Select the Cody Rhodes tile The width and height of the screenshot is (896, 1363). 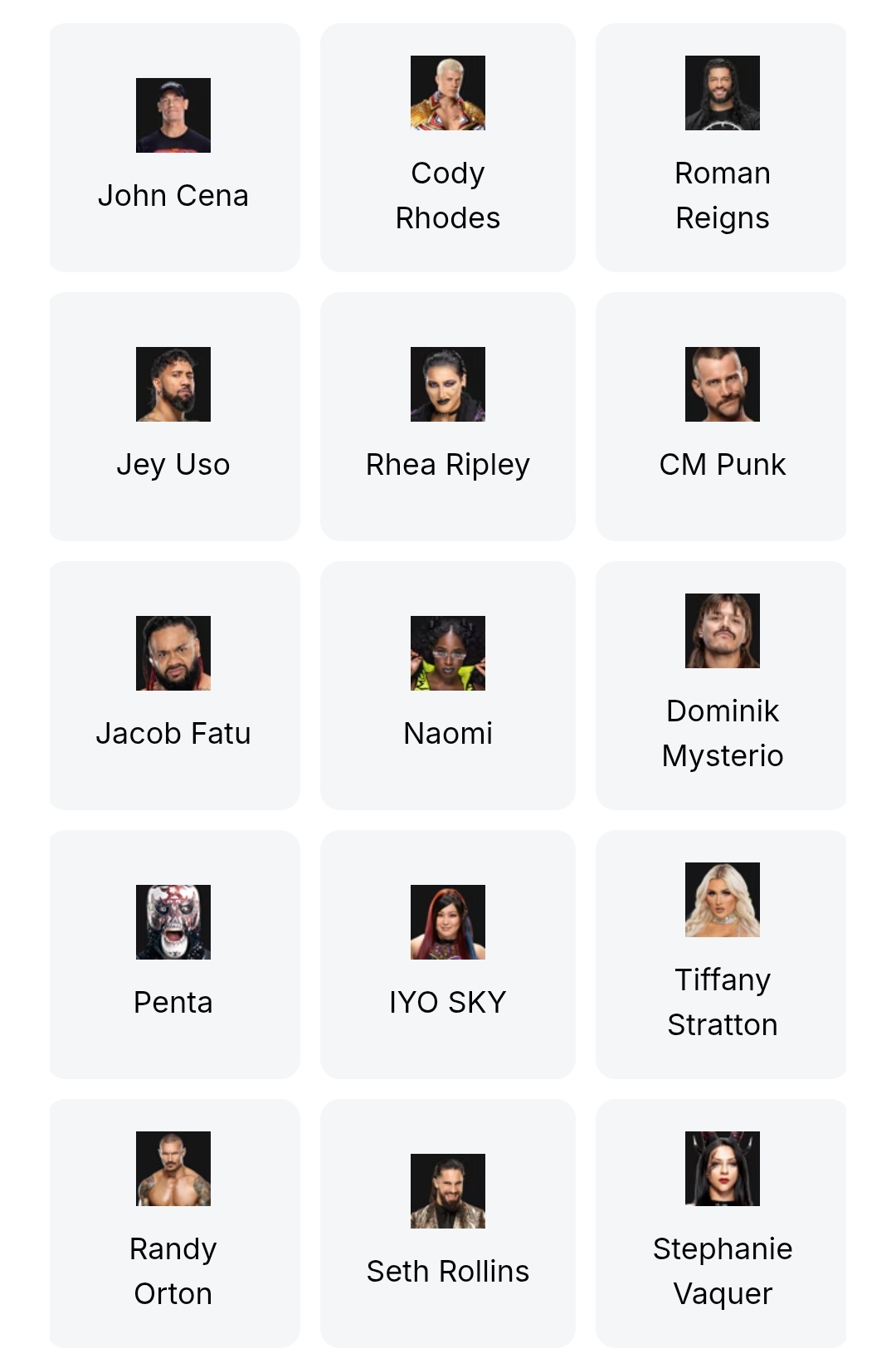[x=448, y=148]
